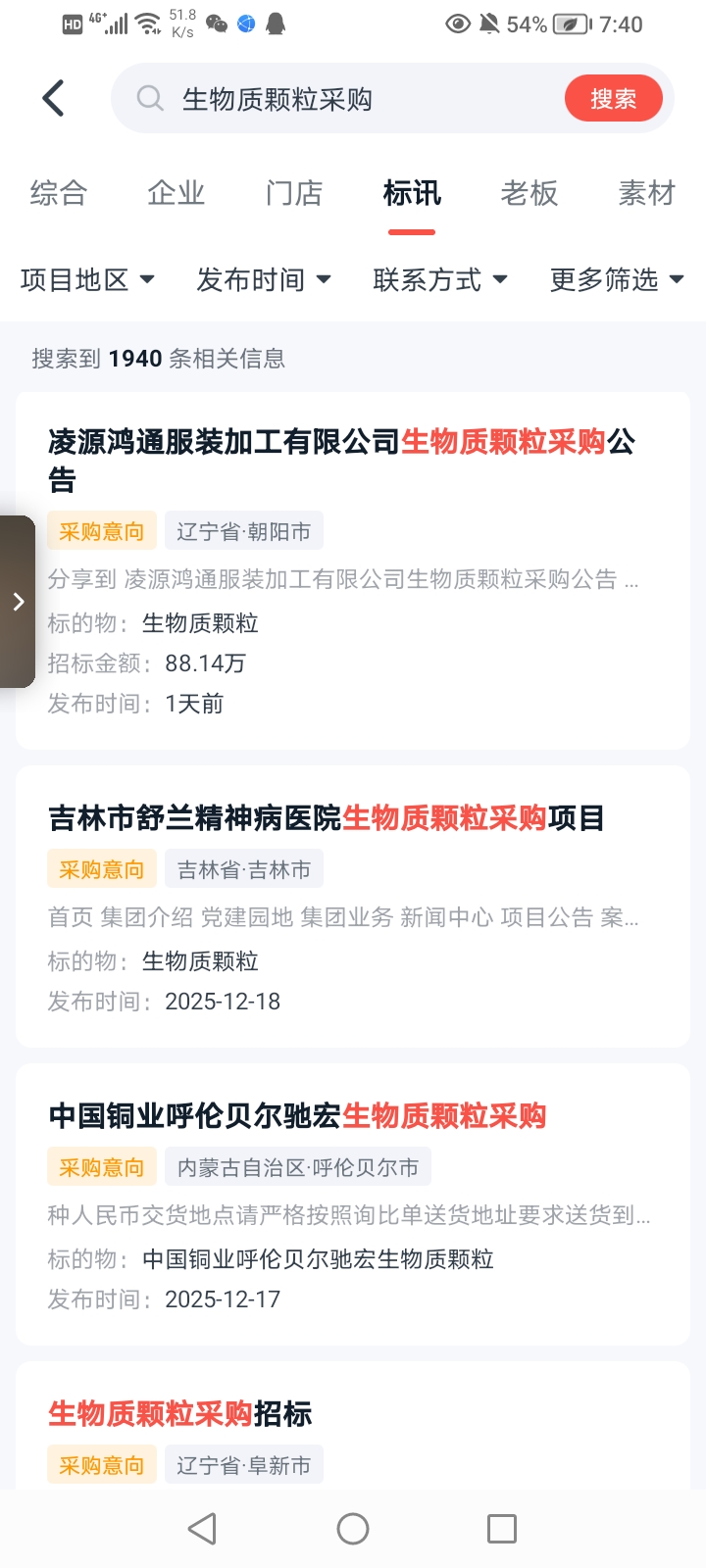Viewport: 706px width, 1568px height.
Task: Open the system recent apps button
Action: [x=502, y=1529]
